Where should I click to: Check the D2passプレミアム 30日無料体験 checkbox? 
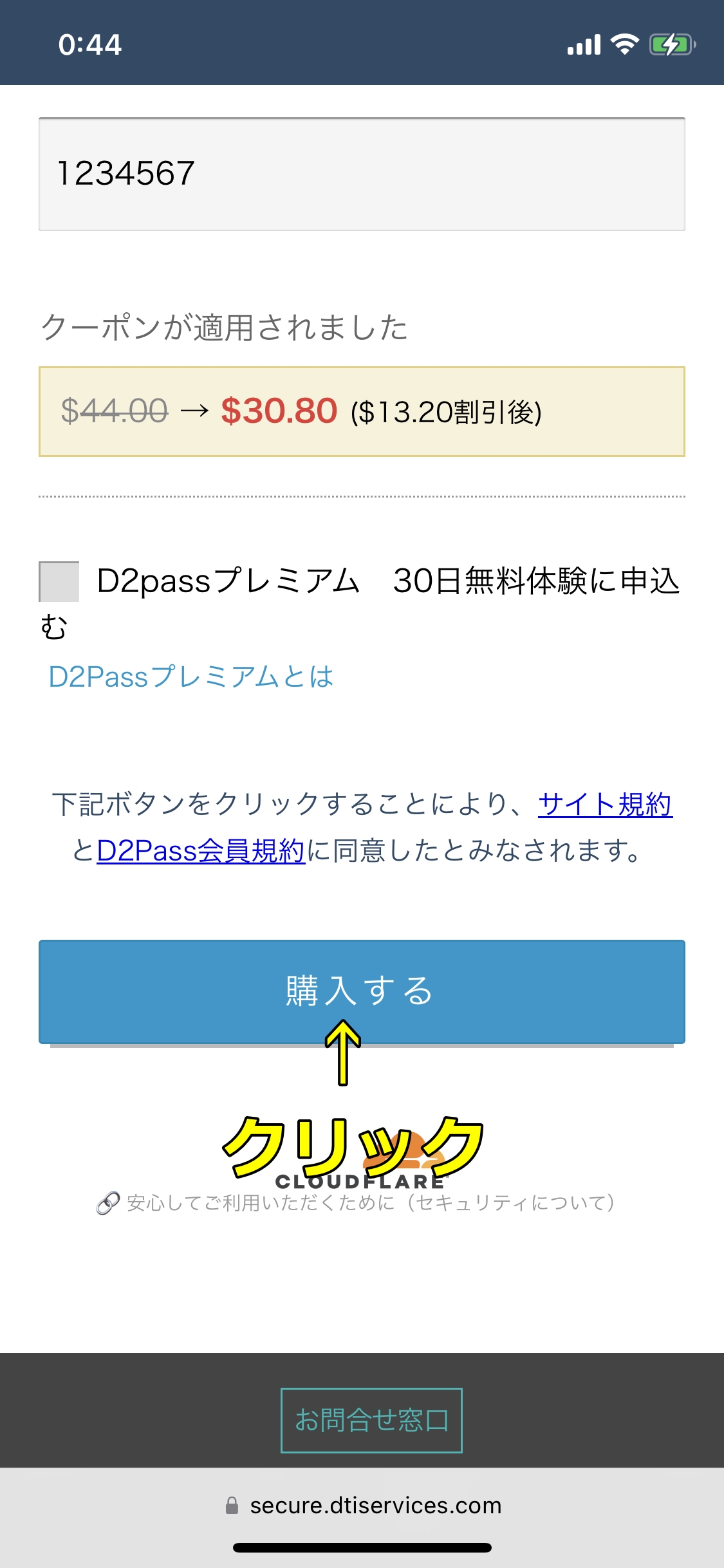click(59, 581)
